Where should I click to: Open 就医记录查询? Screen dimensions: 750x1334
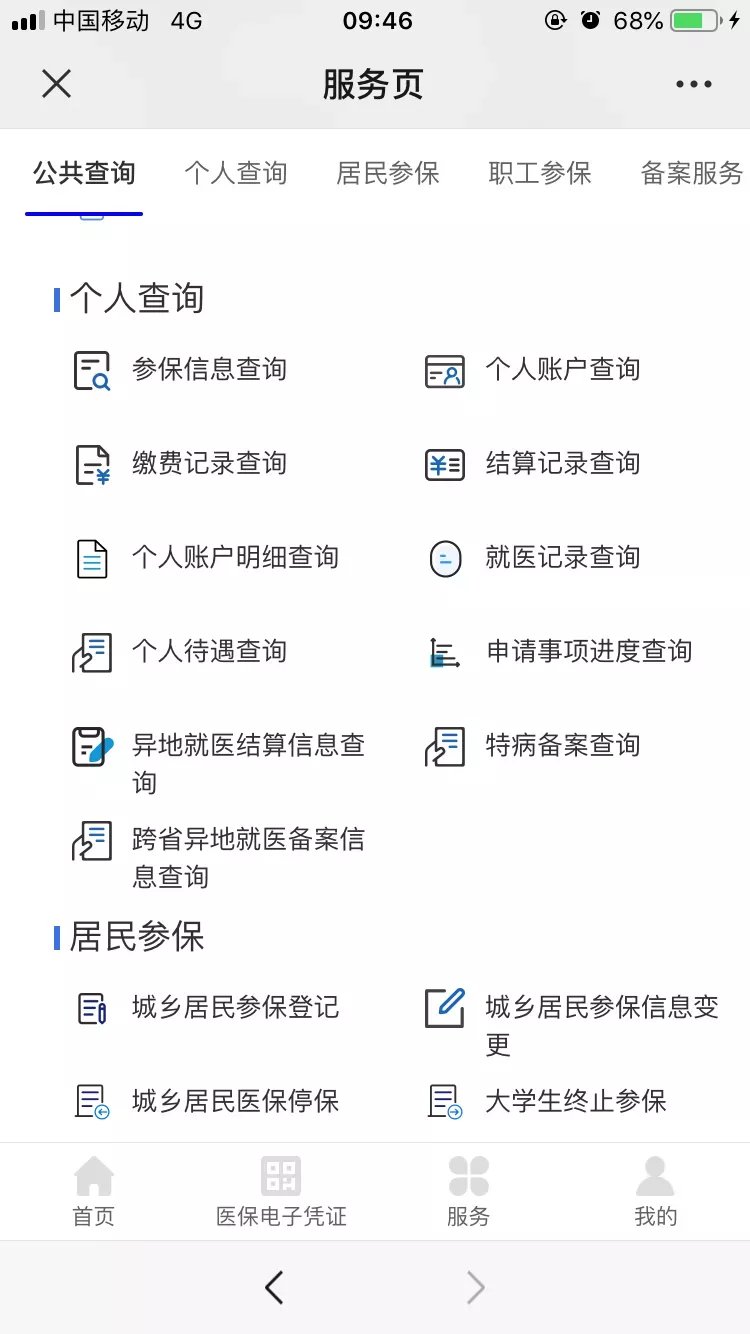tap(562, 558)
